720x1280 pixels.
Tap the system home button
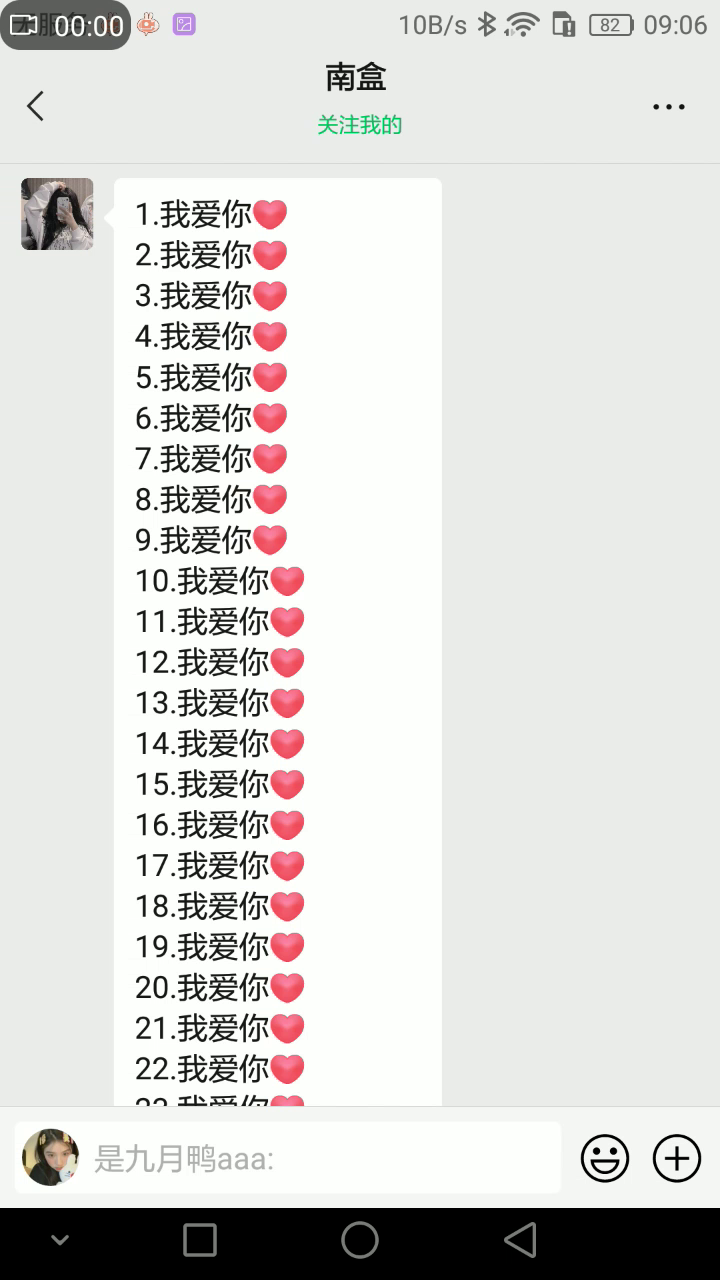click(x=360, y=1240)
